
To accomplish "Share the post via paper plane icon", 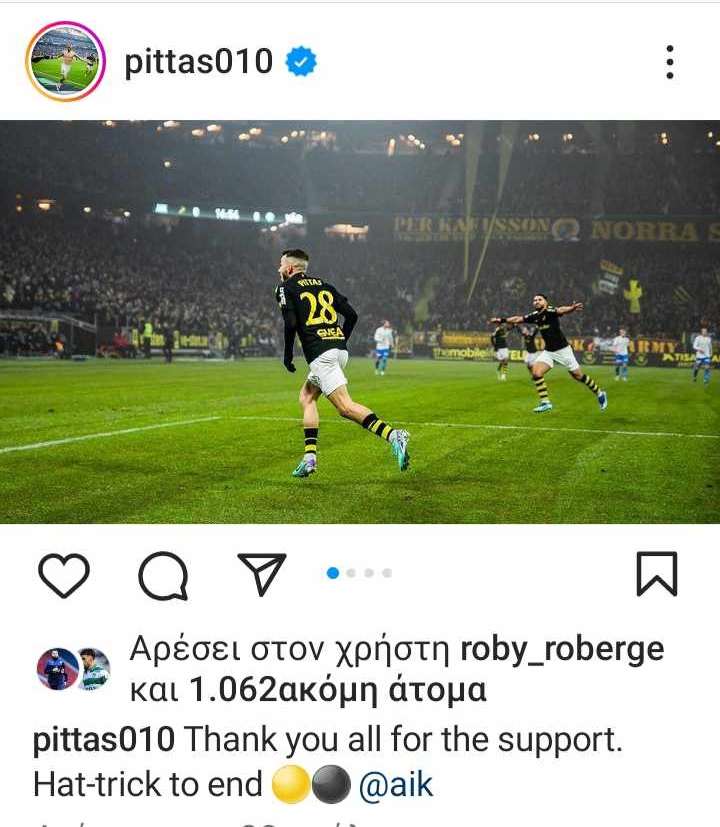I will click(262, 574).
